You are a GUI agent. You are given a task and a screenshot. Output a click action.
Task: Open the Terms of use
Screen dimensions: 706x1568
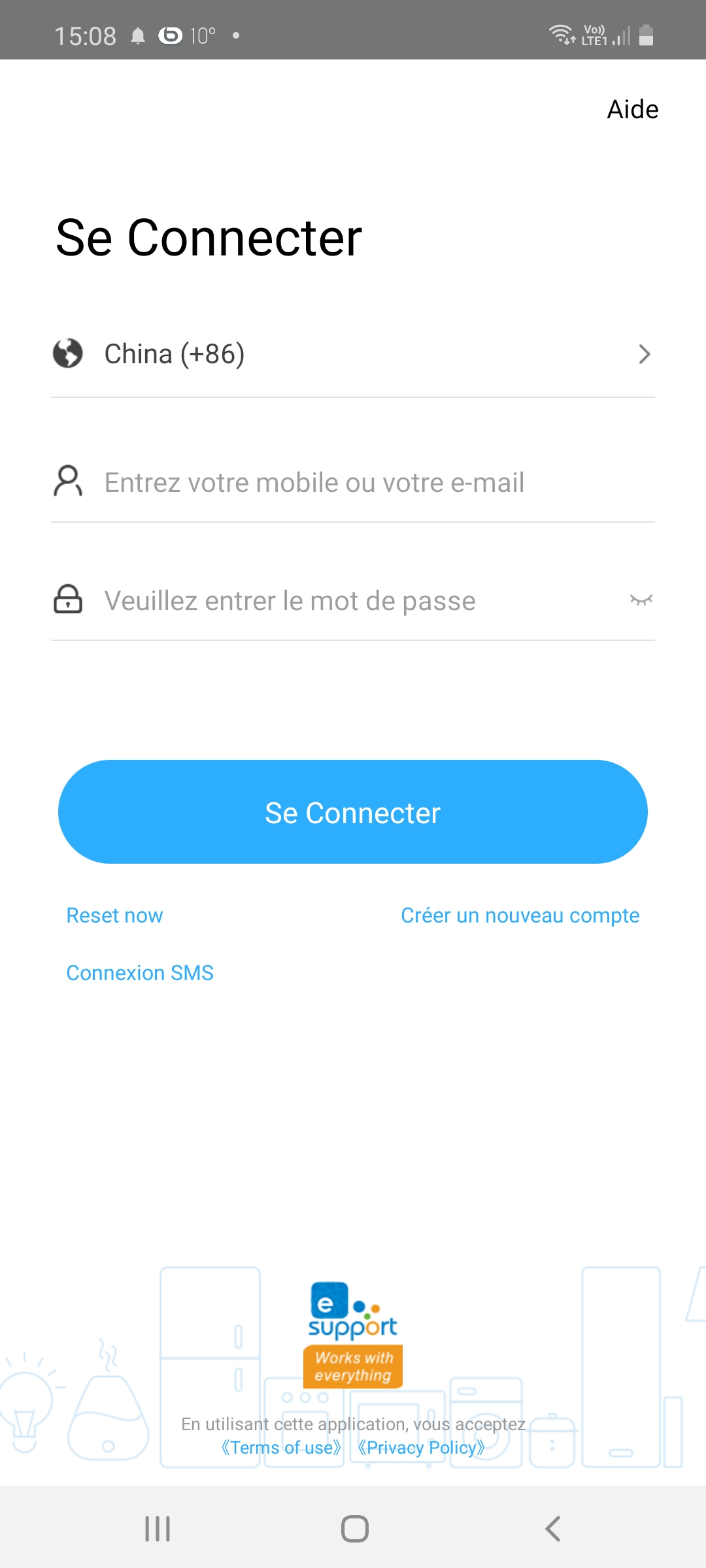click(281, 1448)
